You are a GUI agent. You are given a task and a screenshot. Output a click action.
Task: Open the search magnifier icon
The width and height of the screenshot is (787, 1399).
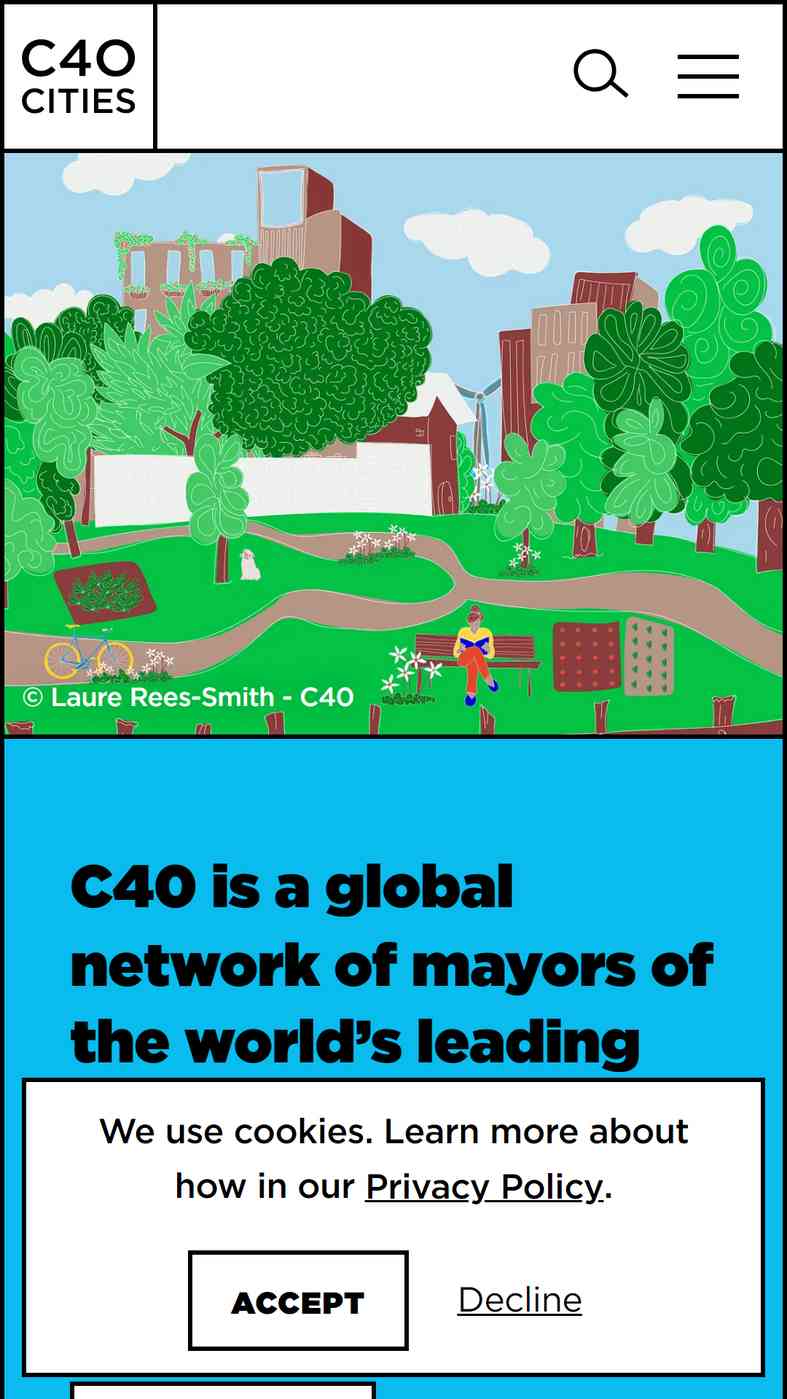pos(600,74)
